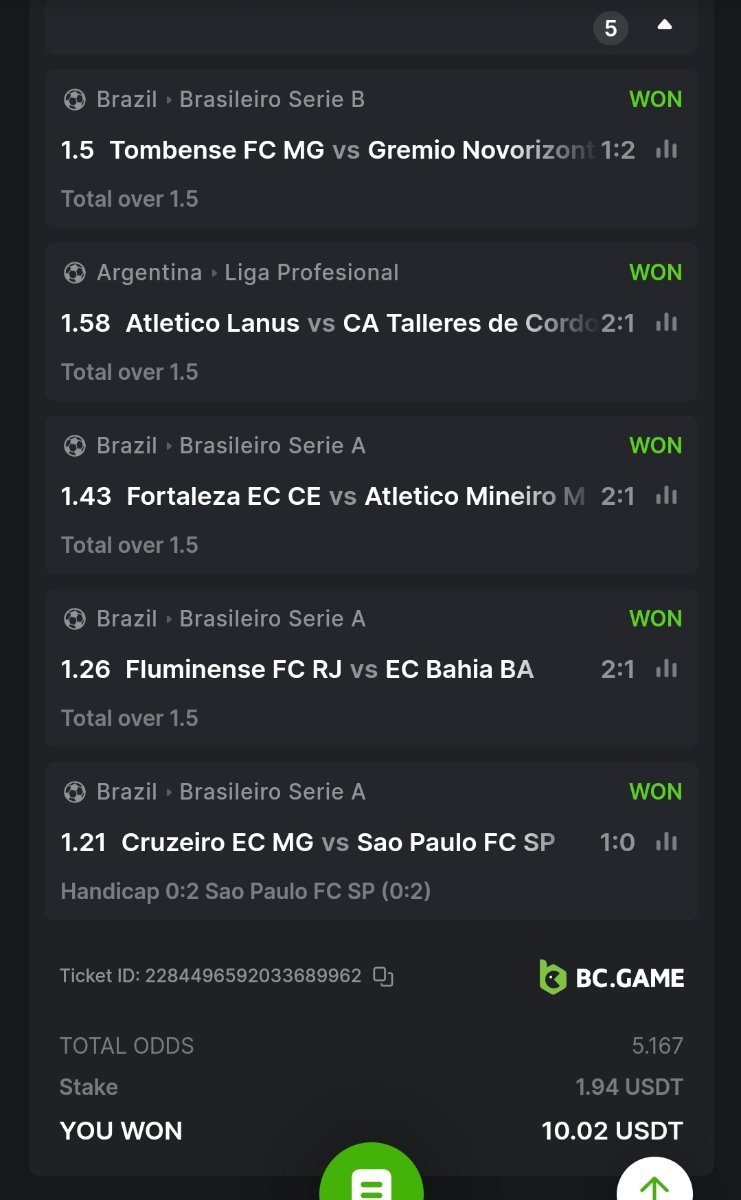
Task: Open stats for Fluminense FC RJ match
Action: [666, 669]
